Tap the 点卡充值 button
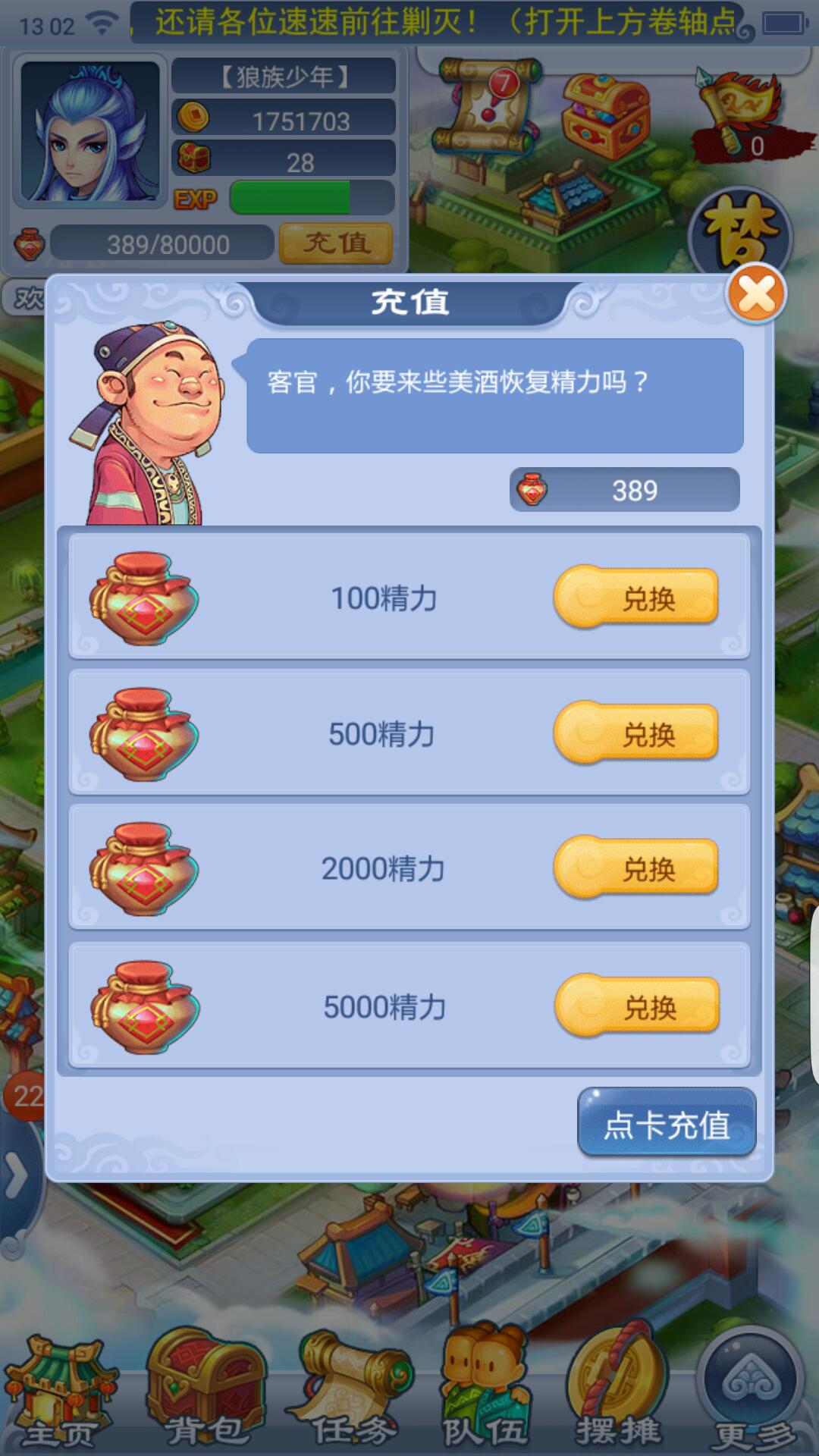The height and width of the screenshot is (1456, 819). coord(667,1125)
